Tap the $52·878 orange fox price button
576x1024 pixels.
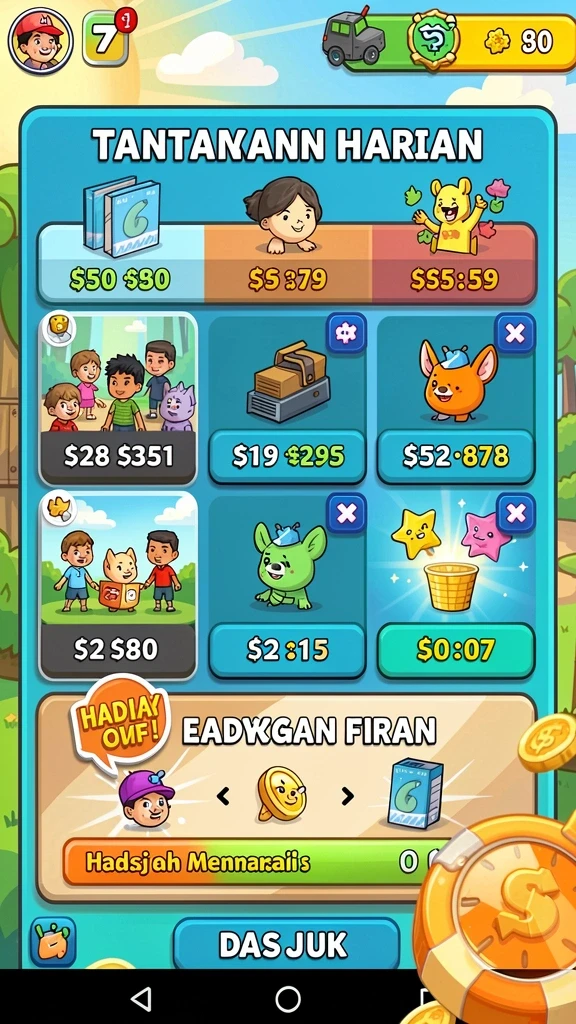456,456
